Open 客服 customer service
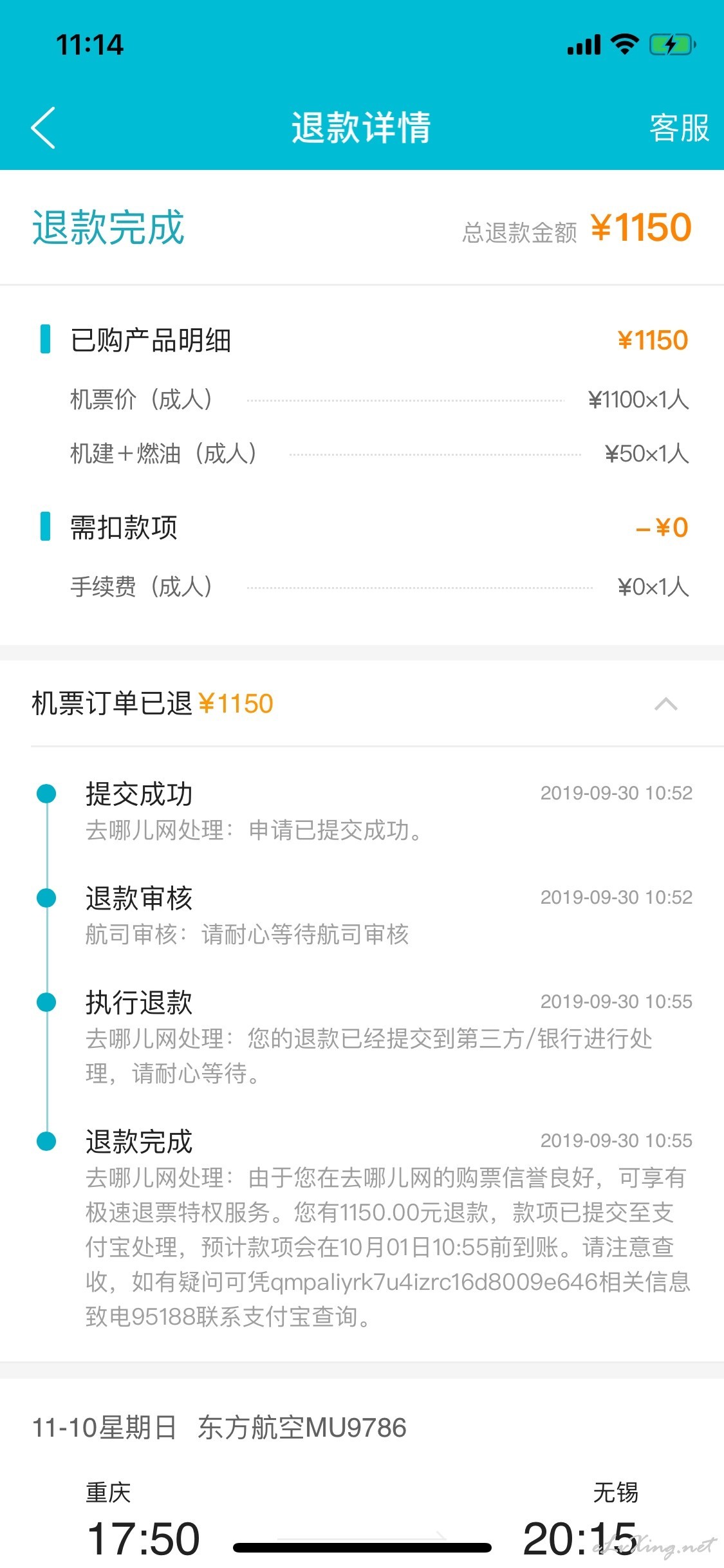 (679, 127)
